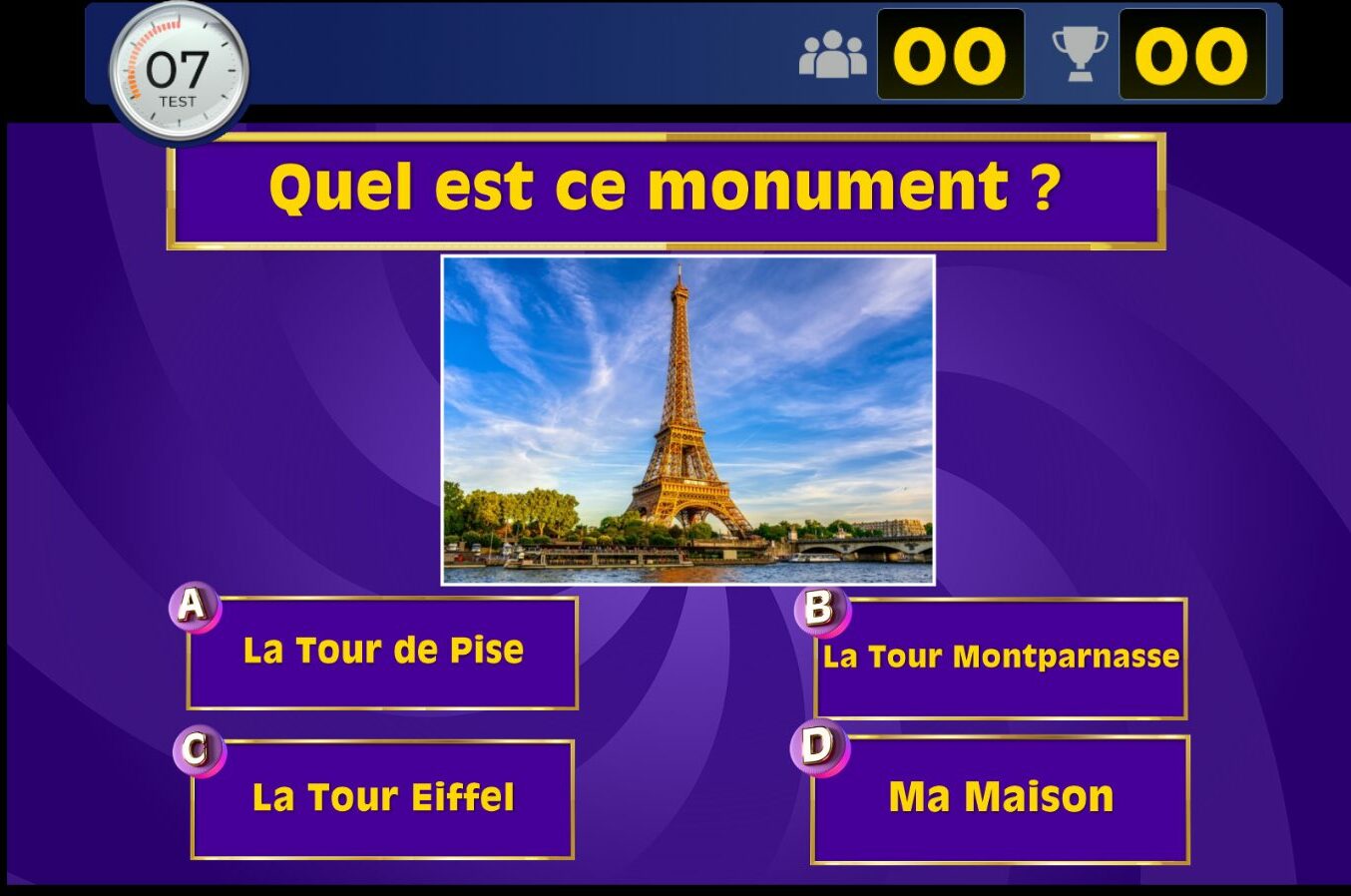Image resolution: width=1351 pixels, height=896 pixels.
Task: Select answer A La Tour de Pise
Action: point(382,653)
